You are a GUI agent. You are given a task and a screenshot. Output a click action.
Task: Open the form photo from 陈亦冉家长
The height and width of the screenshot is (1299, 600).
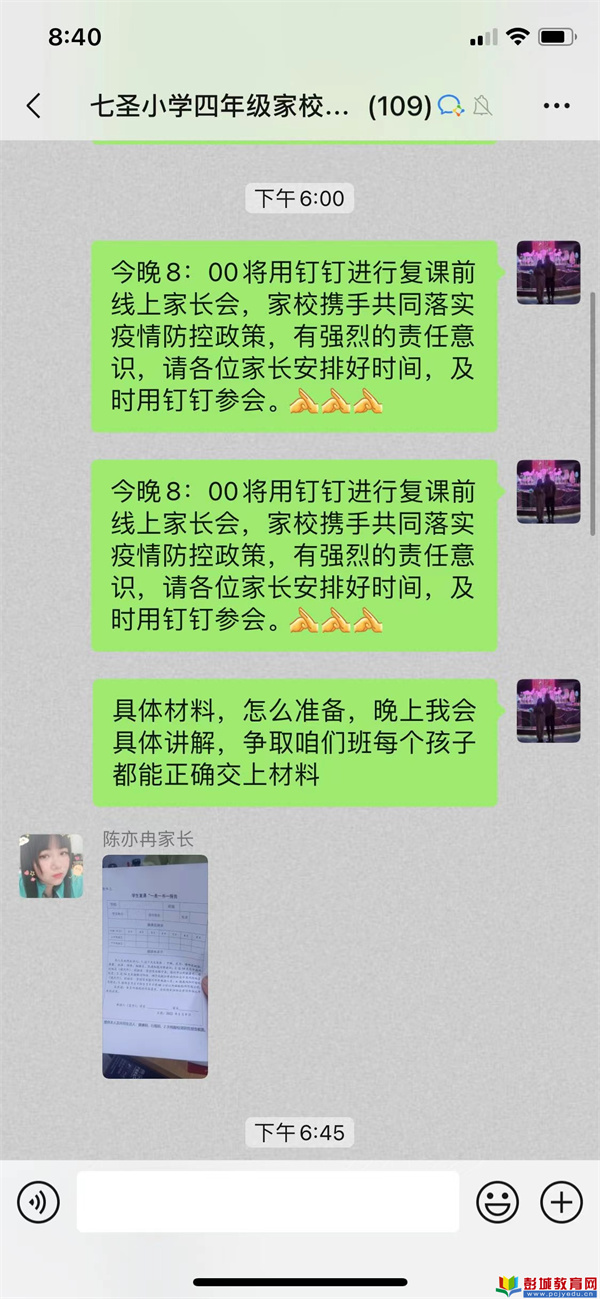pos(155,965)
